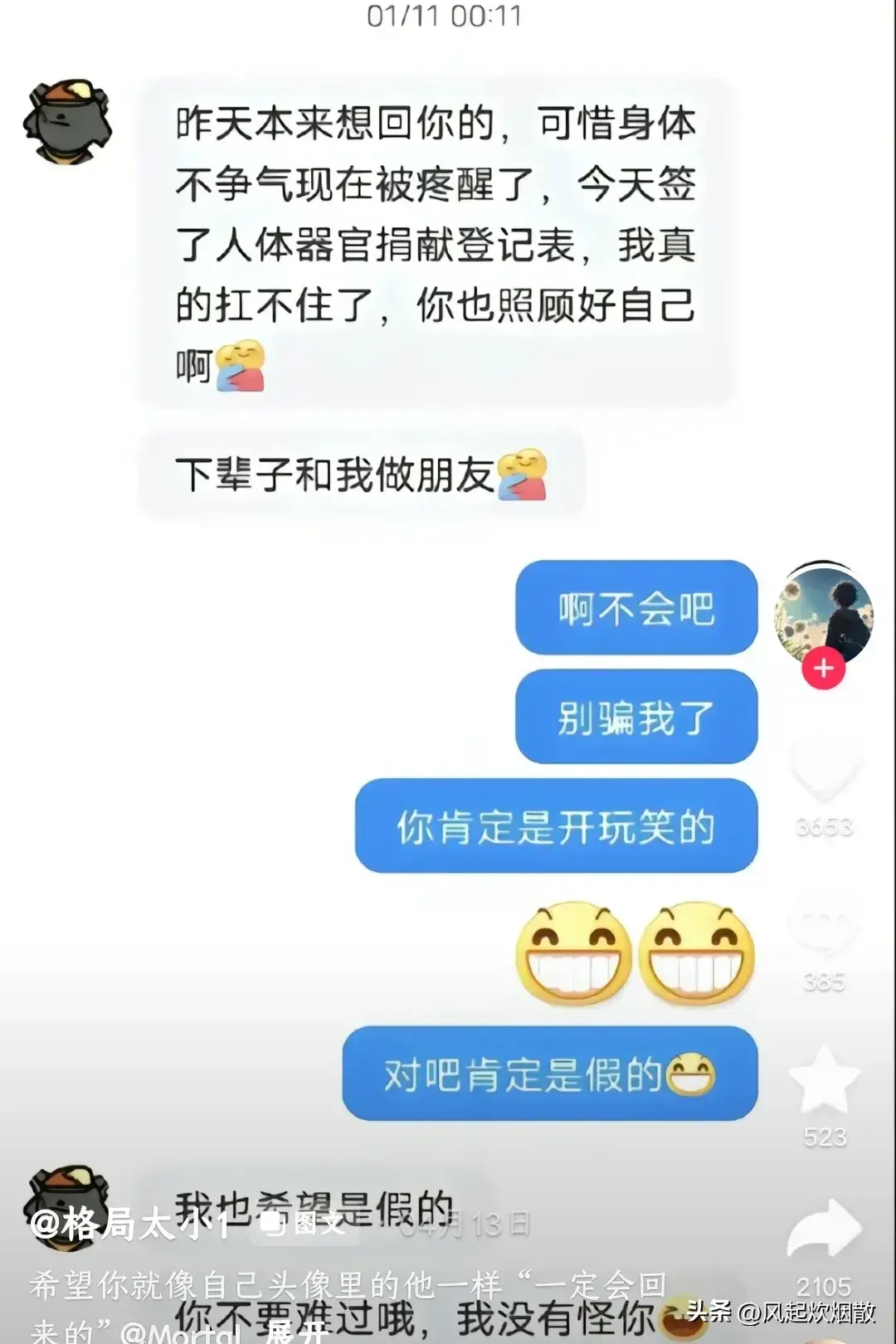The image size is (896, 1344).
Task: Follow the author with the red plus button
Action: 823,668
